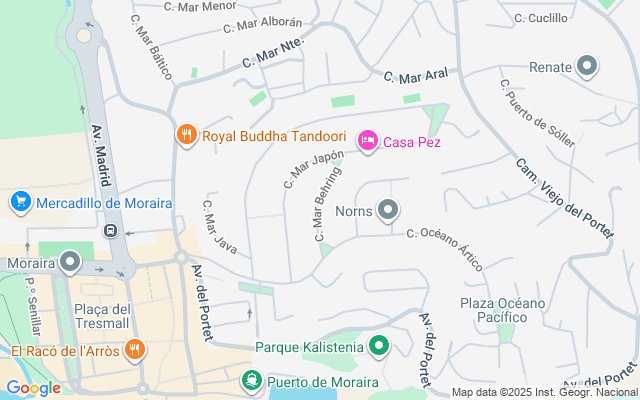Open El Racó de l'Arròs restaurant pin
Screen dimensions: 640x400
[136, 350]
